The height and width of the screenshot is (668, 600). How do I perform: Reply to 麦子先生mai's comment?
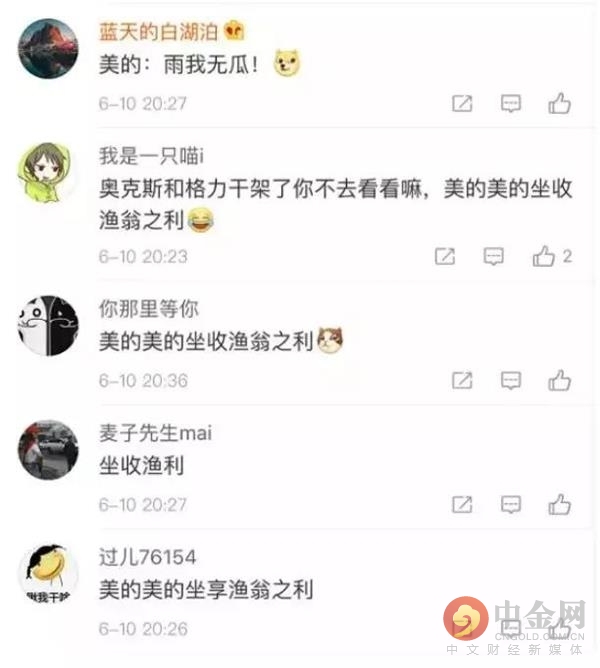point(511,504)
